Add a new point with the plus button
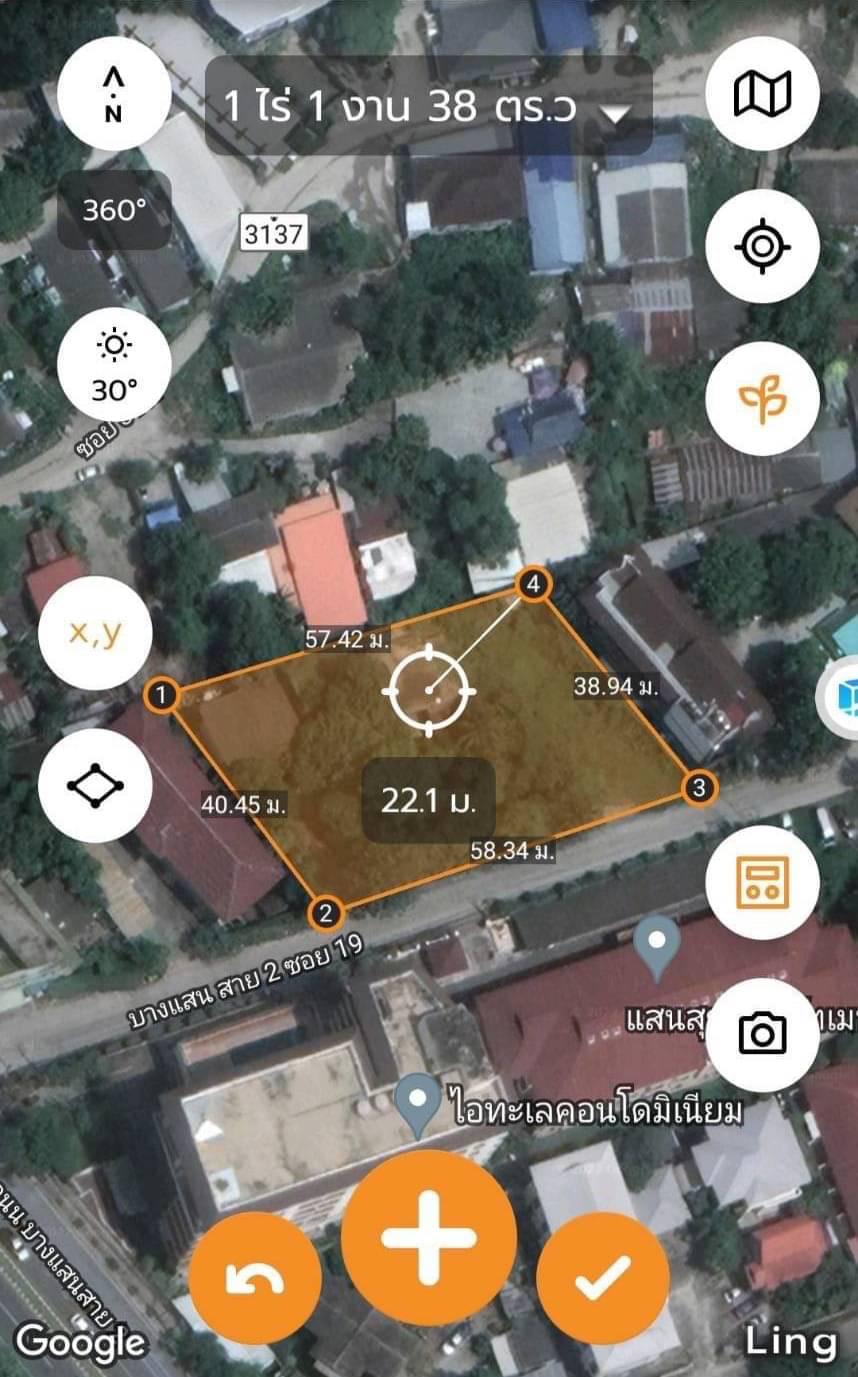This screenshot has width=858, height=1377. pos(429,1238)
